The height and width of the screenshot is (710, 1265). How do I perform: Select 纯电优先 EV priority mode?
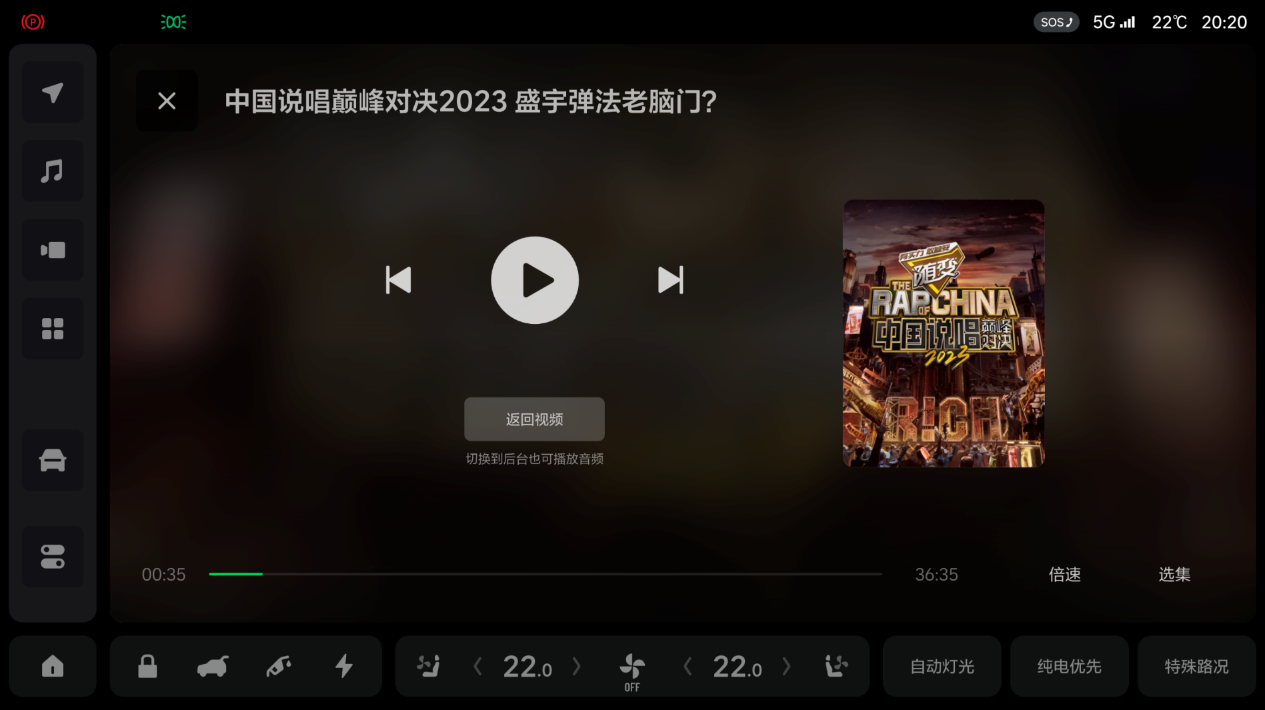click(x=1069, y=666)
